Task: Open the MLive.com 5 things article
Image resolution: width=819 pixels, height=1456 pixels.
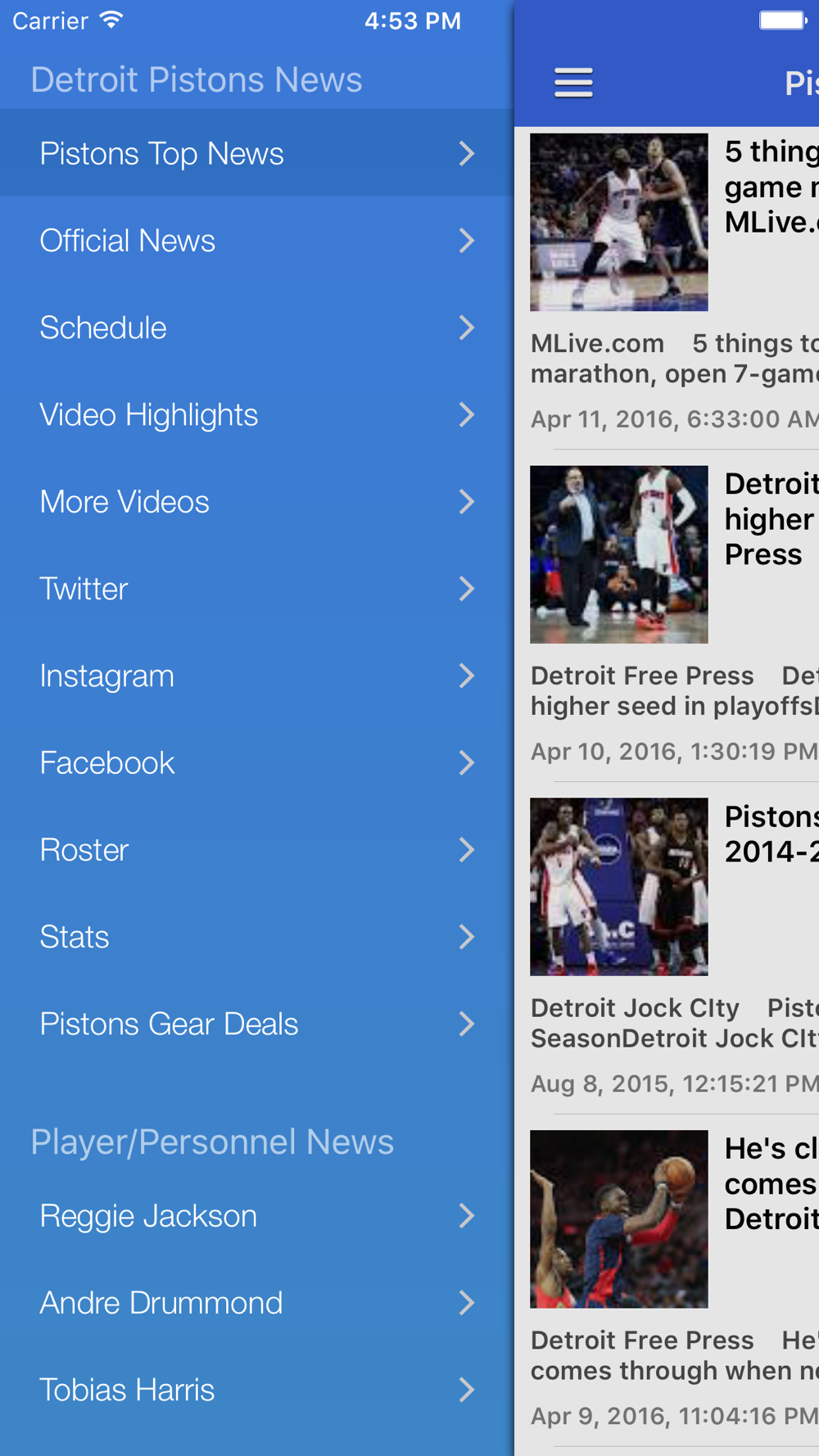Action: click(667, 287)
